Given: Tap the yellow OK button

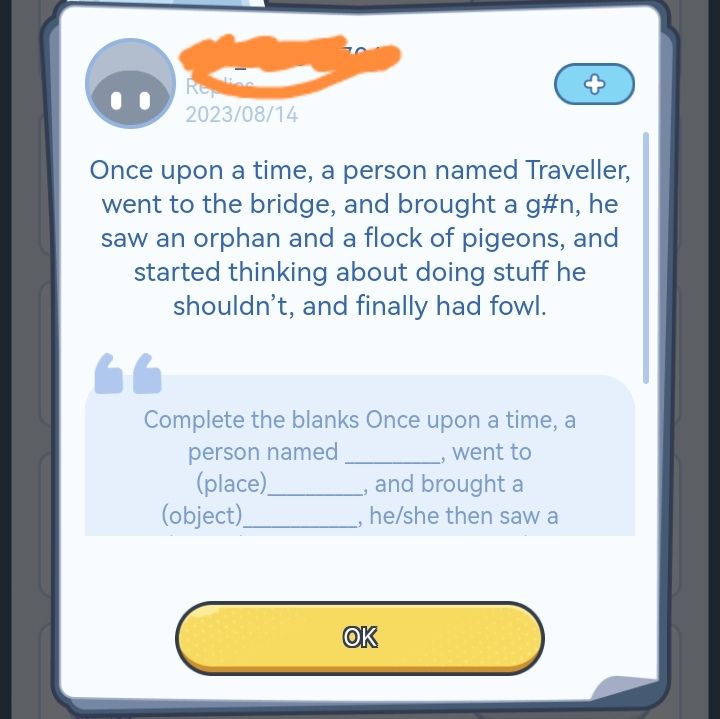Looking at the screenshot, I should pos(360,638).
